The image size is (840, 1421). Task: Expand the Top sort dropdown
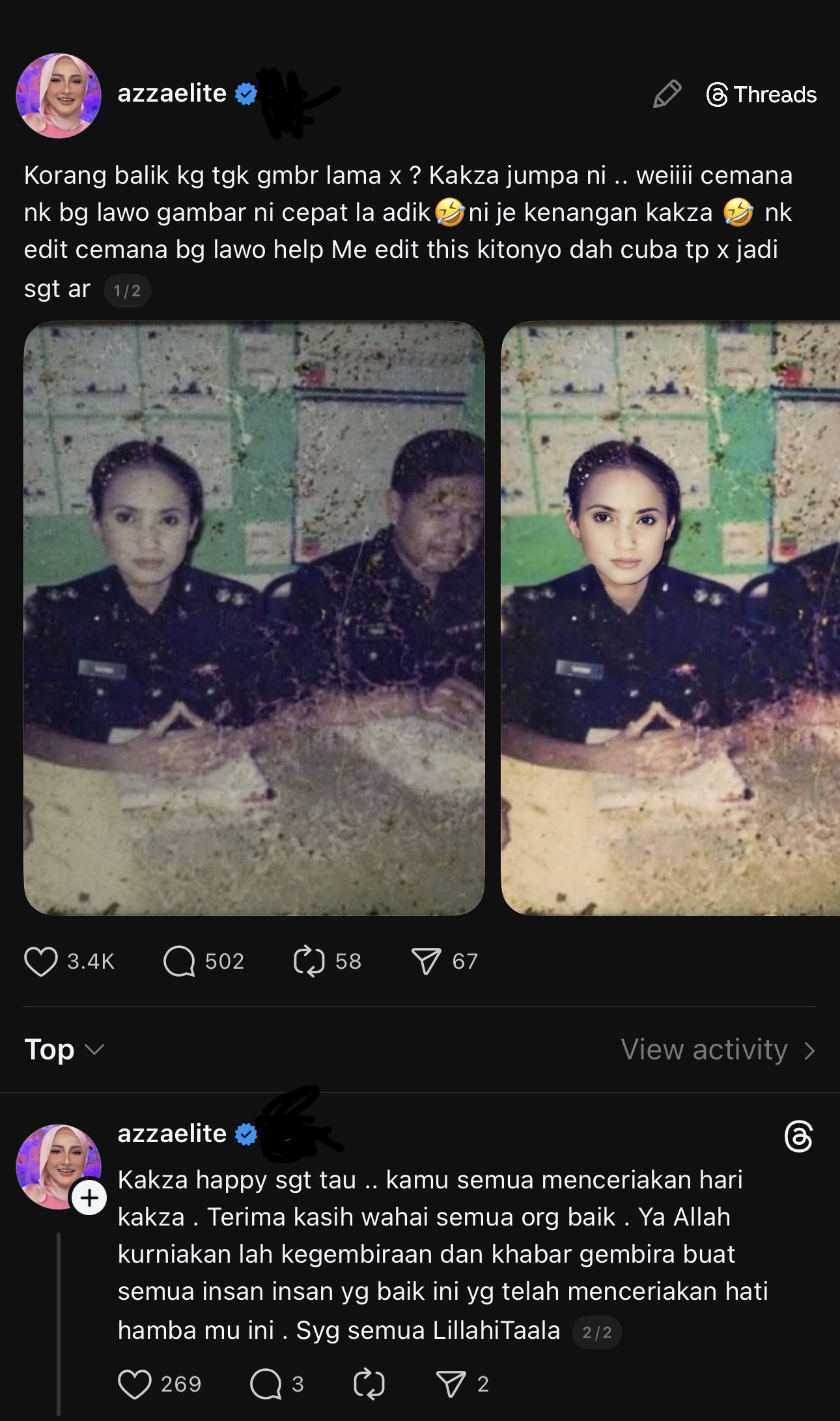coord(64,1050)
